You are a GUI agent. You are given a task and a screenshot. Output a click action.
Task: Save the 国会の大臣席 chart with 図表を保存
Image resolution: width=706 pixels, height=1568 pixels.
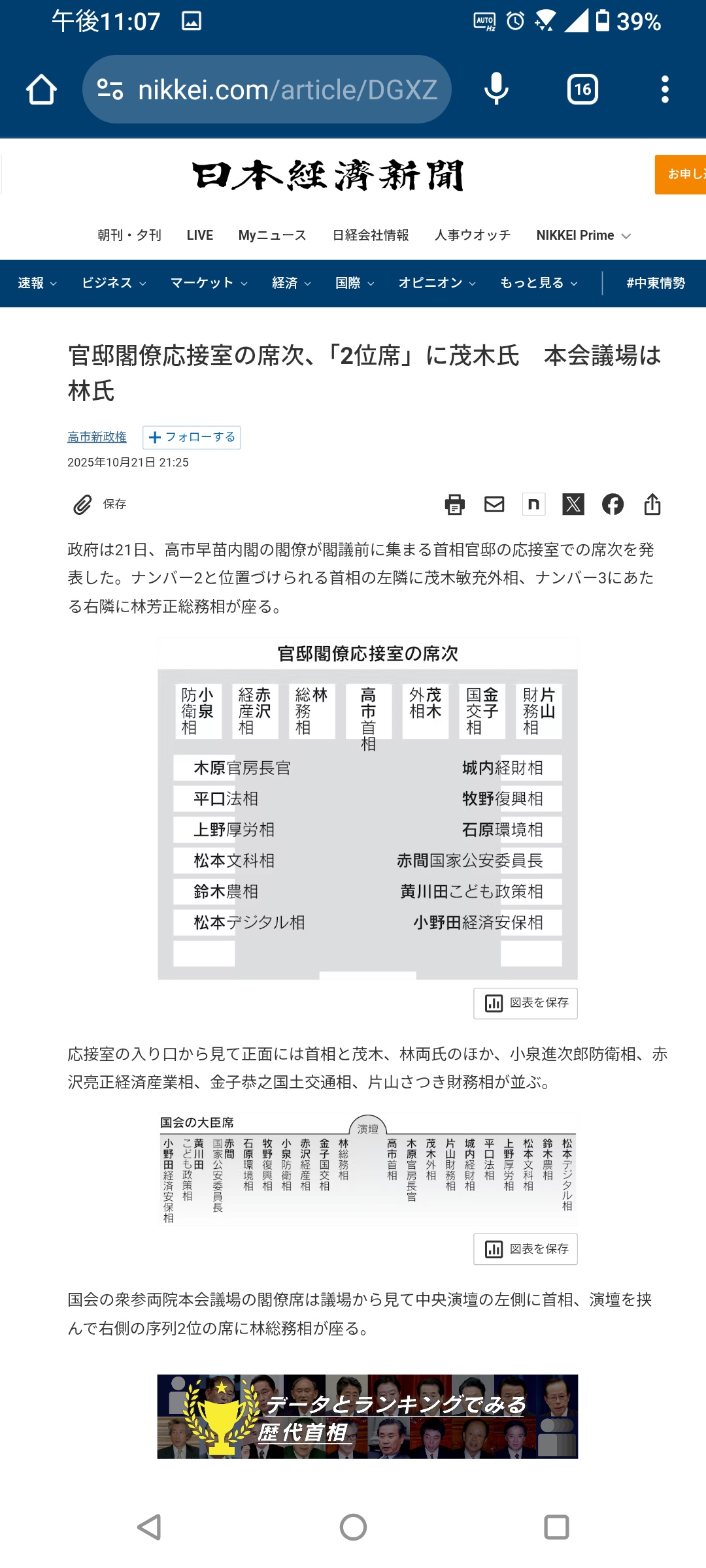(526, 1249)
